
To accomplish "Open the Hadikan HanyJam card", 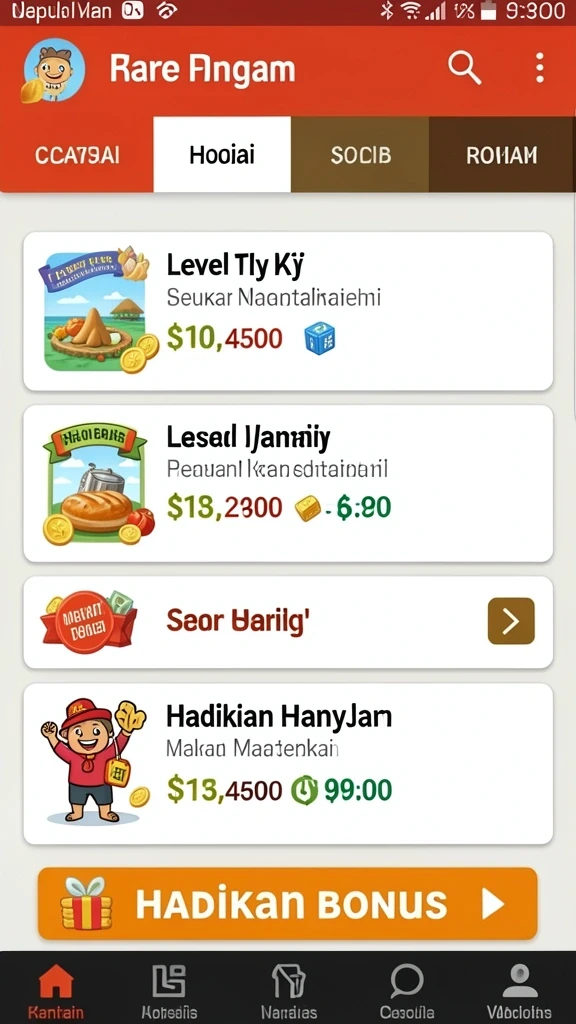I will click(x=288, y=763).
